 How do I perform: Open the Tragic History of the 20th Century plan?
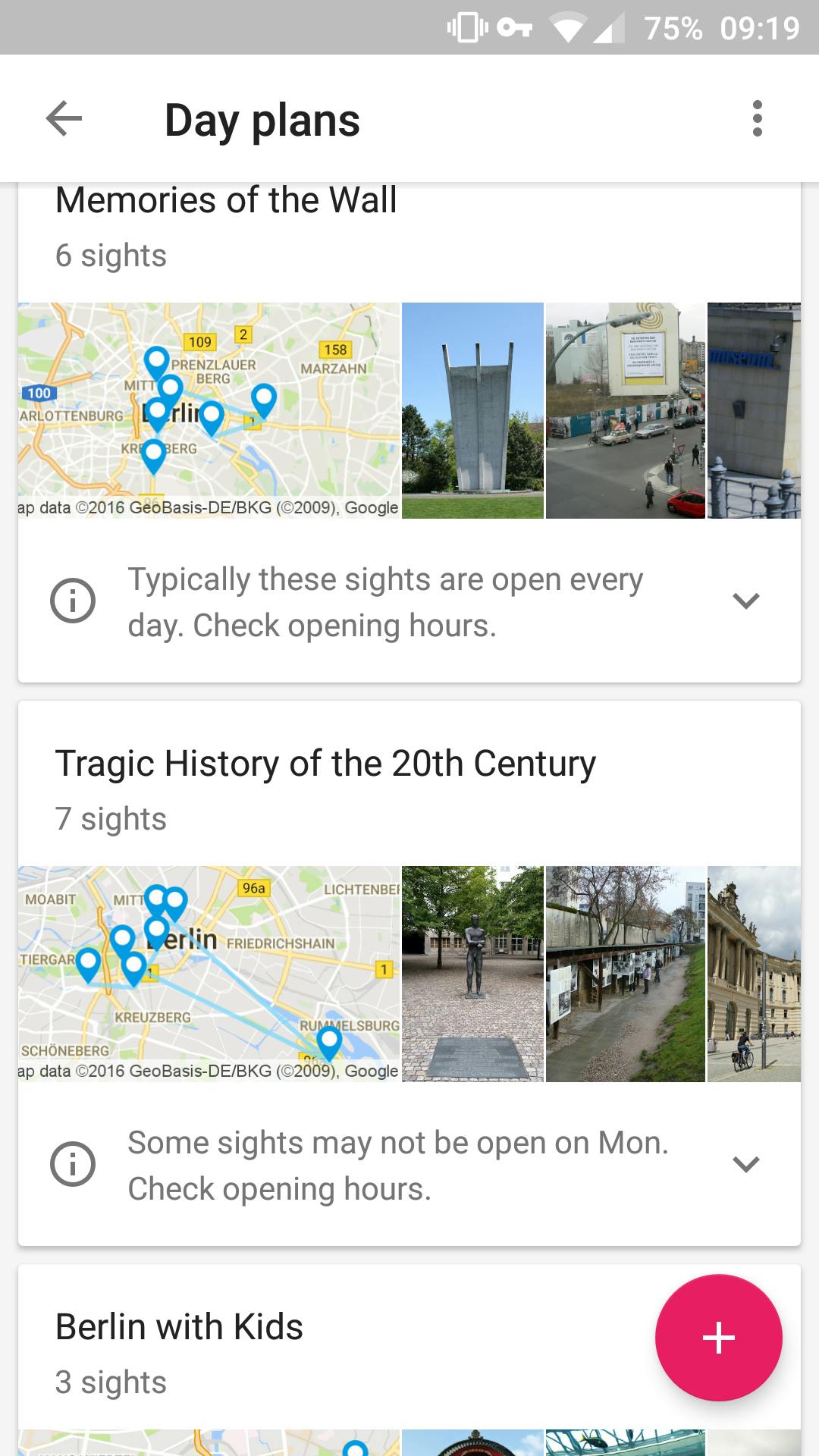coord(326,764)
